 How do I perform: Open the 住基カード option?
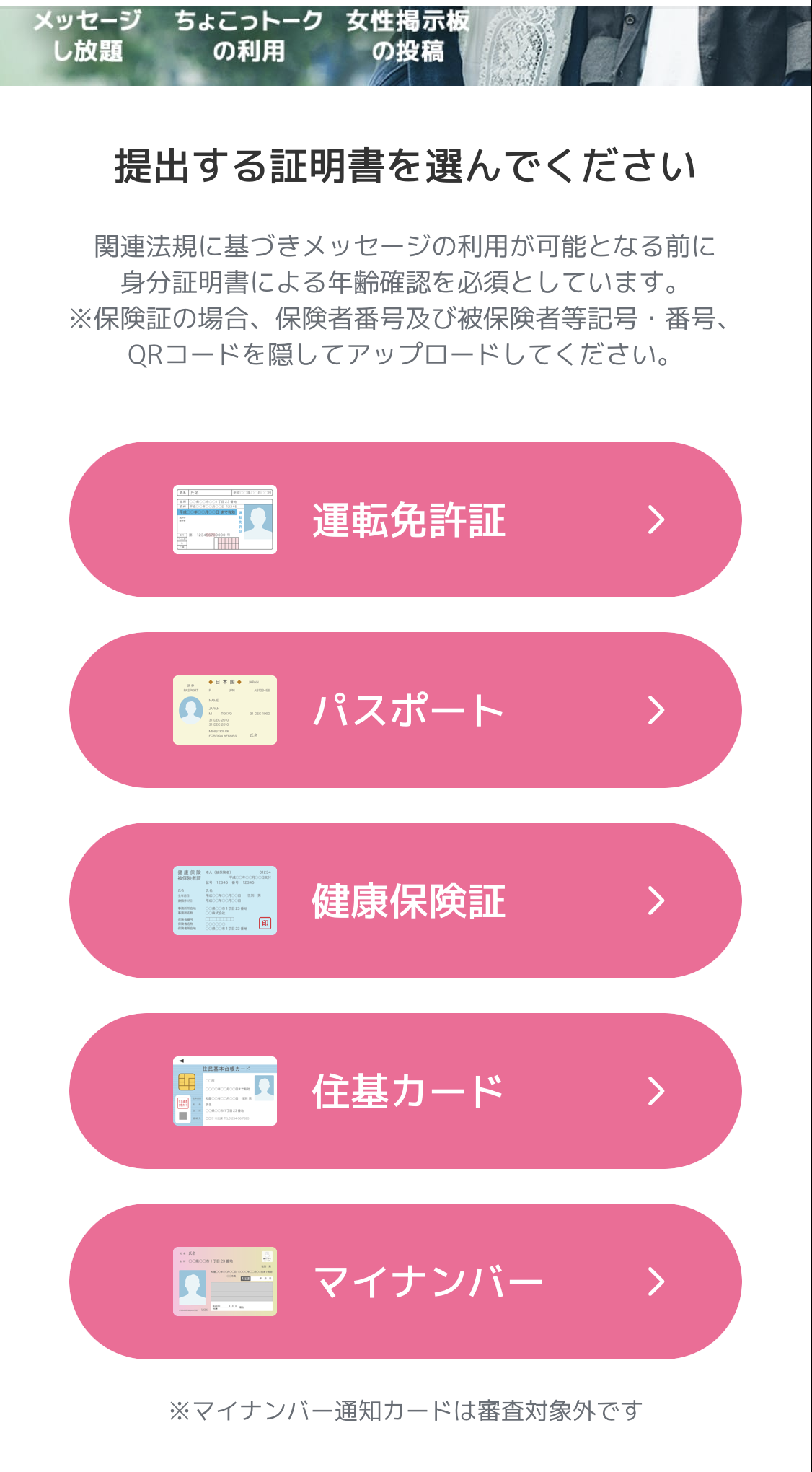(x=405, y=1091)
